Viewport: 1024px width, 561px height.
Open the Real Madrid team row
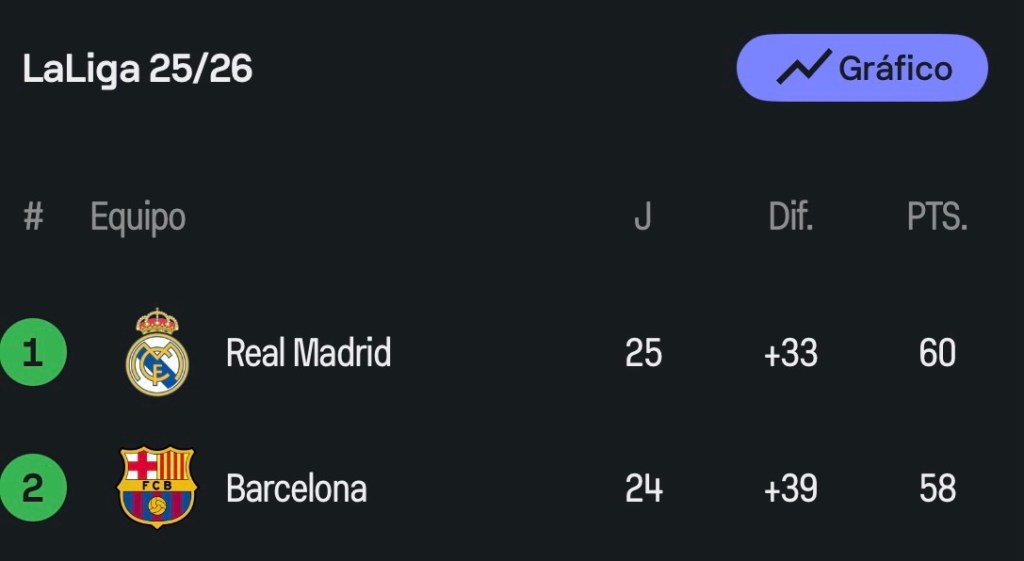click(x=308, y=353)
